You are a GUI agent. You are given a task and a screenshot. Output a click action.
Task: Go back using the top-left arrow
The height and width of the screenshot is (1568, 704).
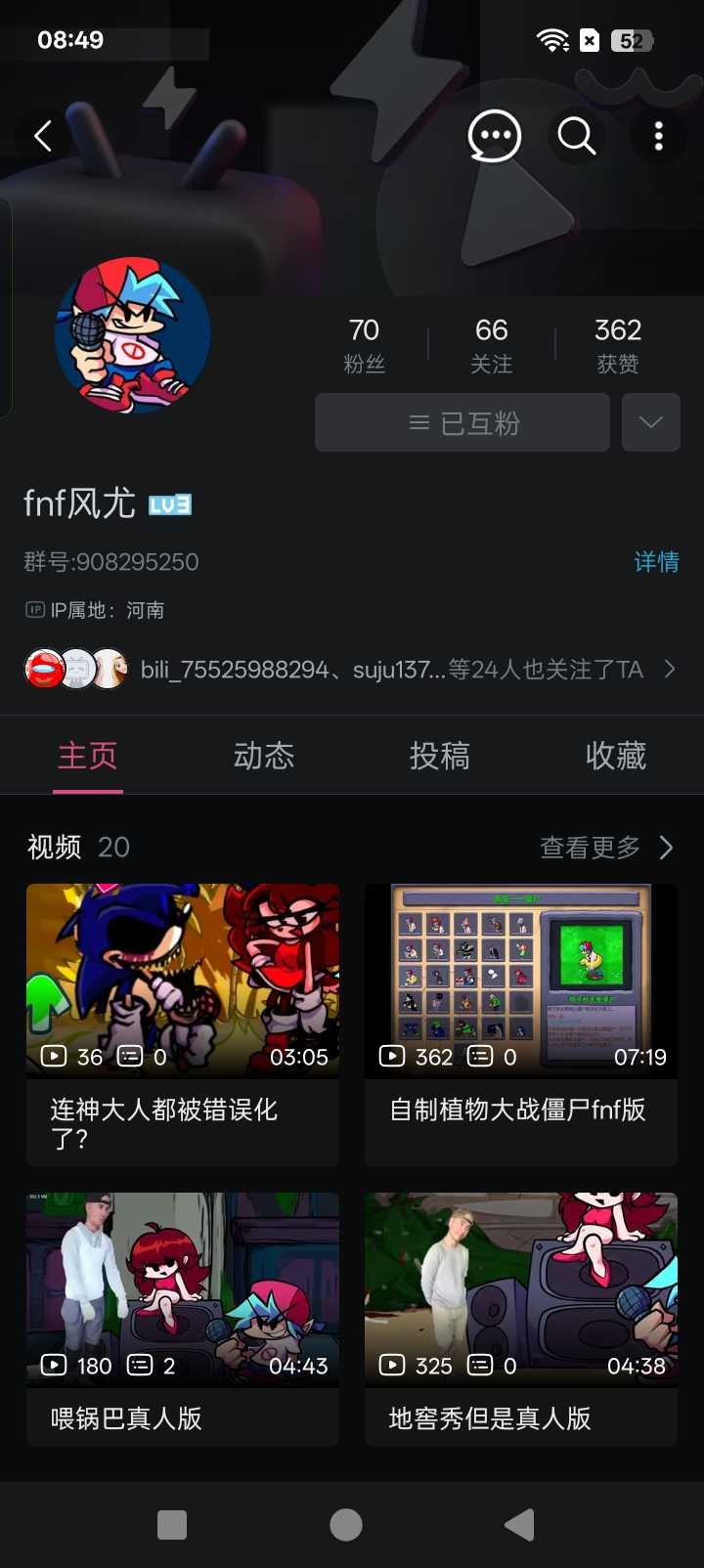(43, 136)
